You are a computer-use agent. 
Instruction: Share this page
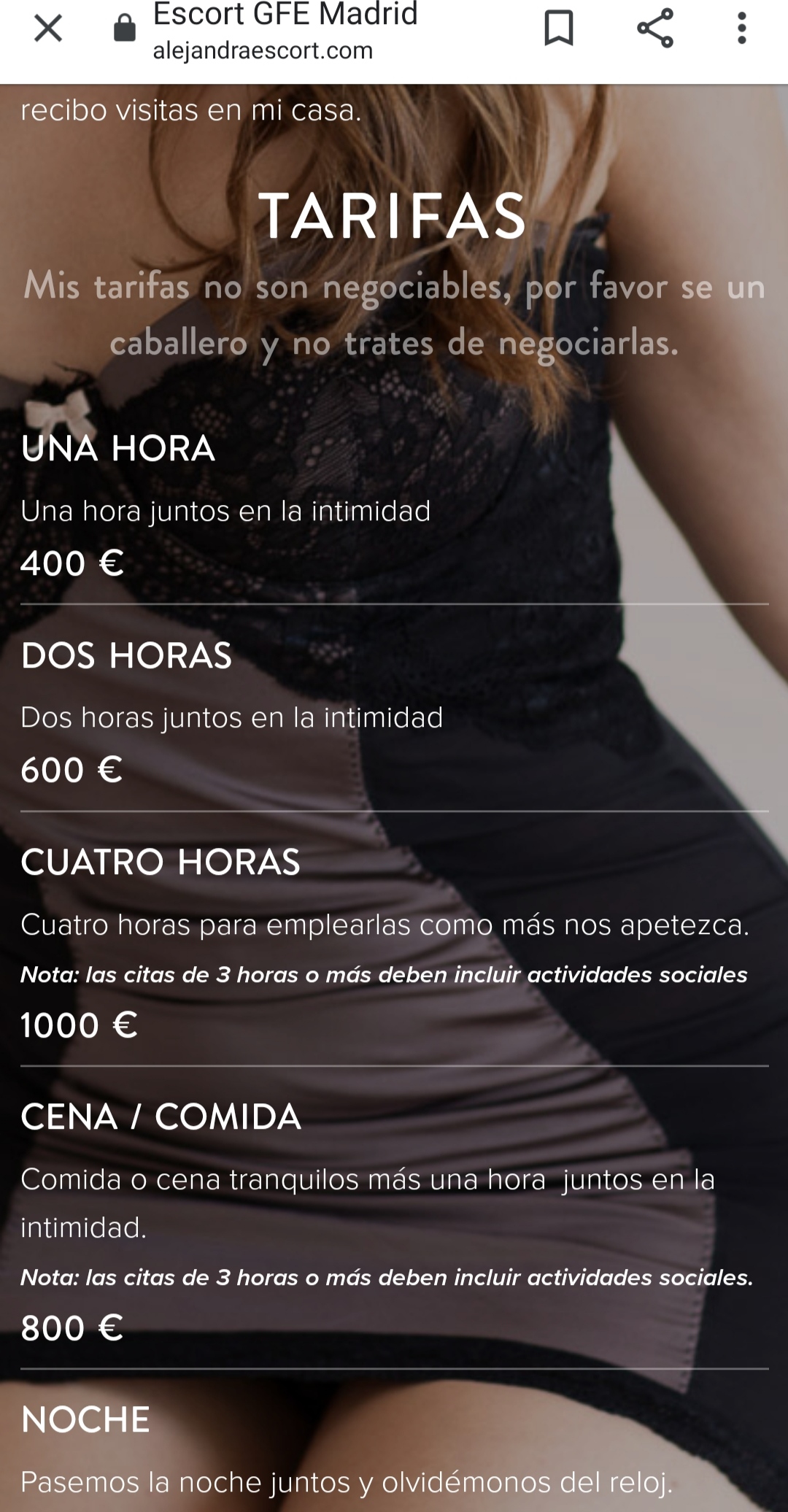(x=654, y=29)
